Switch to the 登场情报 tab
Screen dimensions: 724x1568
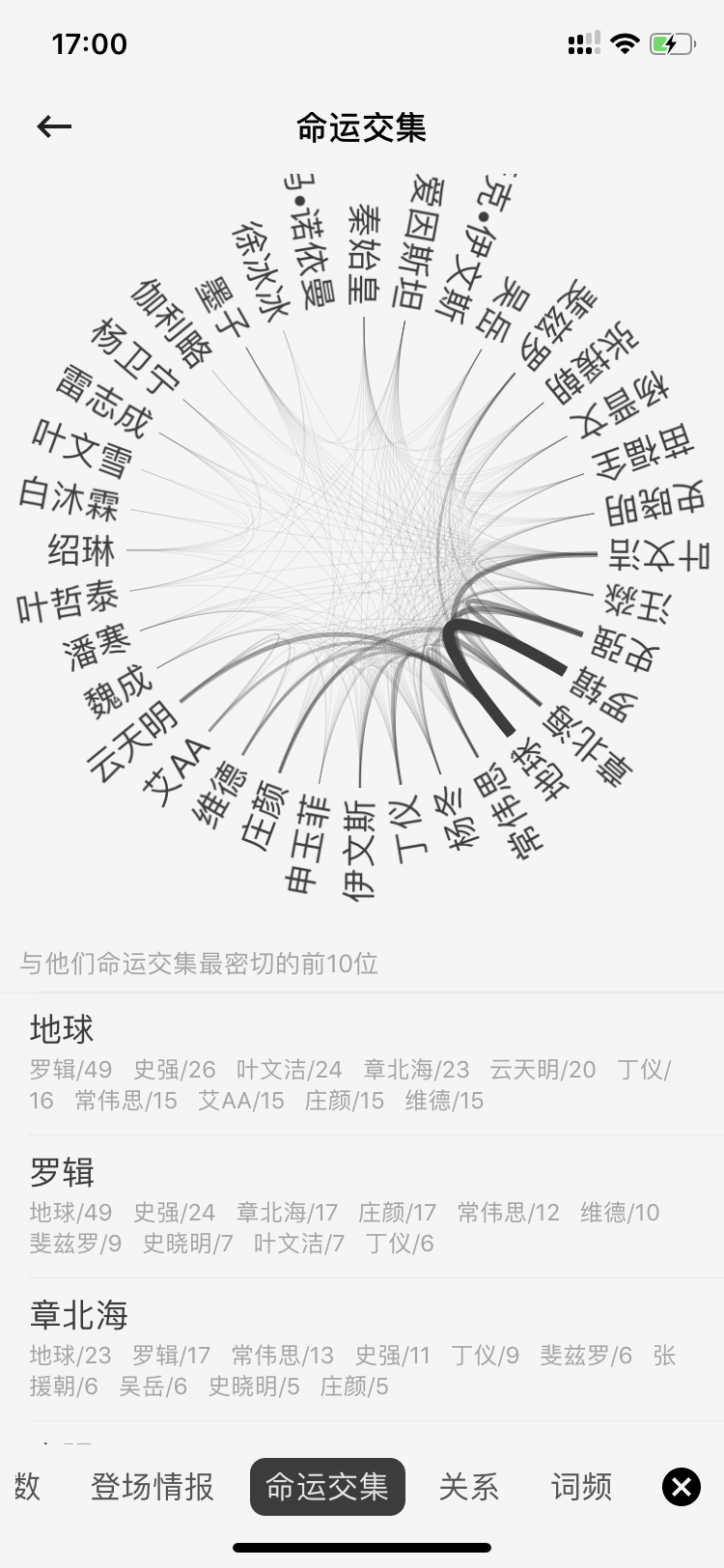point(153,1487)
